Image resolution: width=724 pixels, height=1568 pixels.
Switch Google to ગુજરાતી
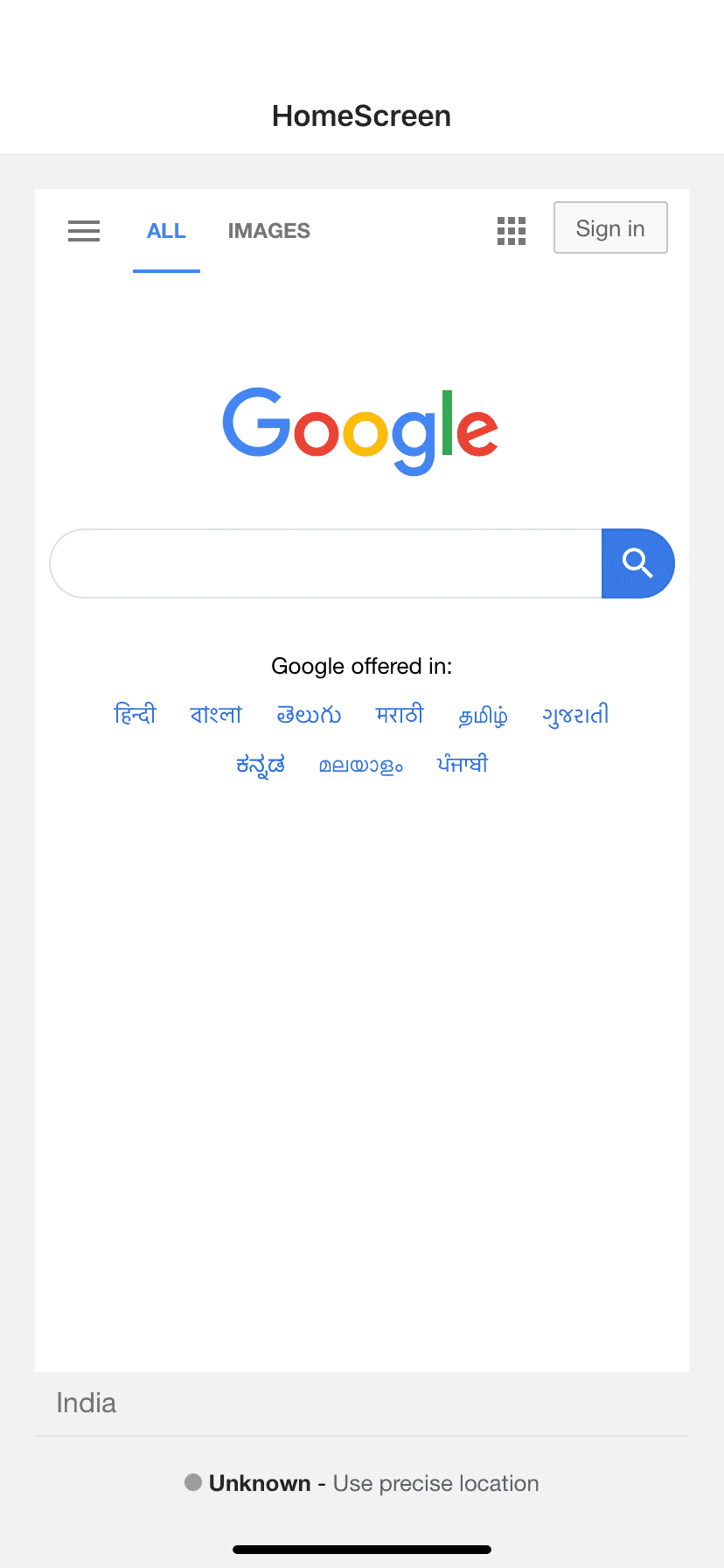click(x=575, y=715)
